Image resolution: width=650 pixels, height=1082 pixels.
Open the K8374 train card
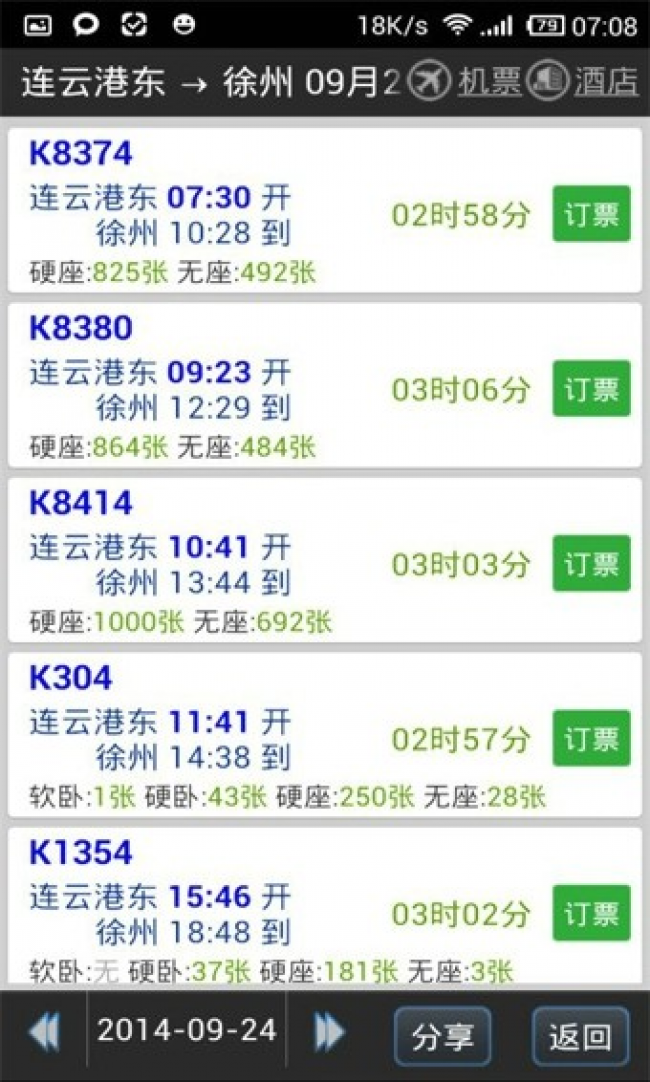(x=325, y=210)
